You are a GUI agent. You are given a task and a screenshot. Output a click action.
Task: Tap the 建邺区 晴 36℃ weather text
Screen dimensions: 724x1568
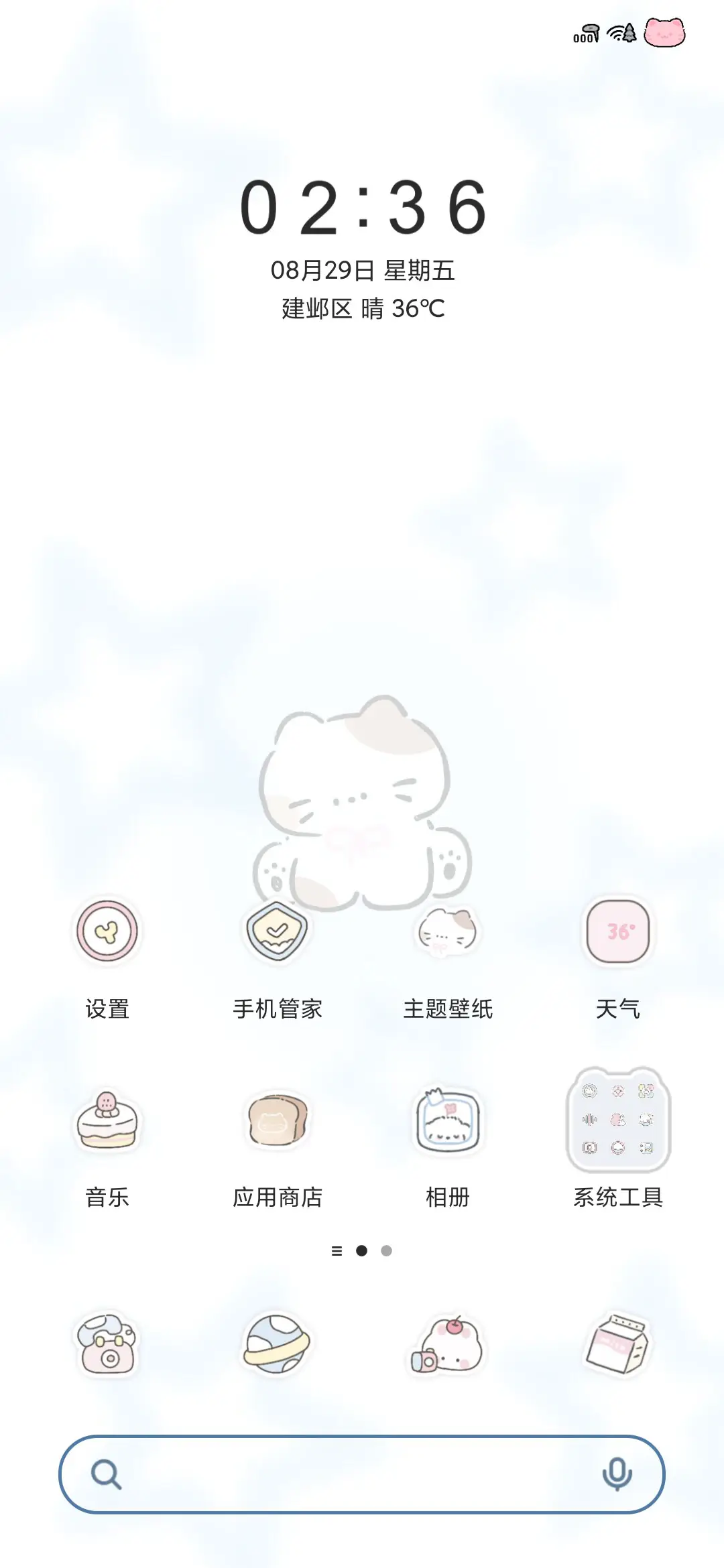[x=362, y=310]
